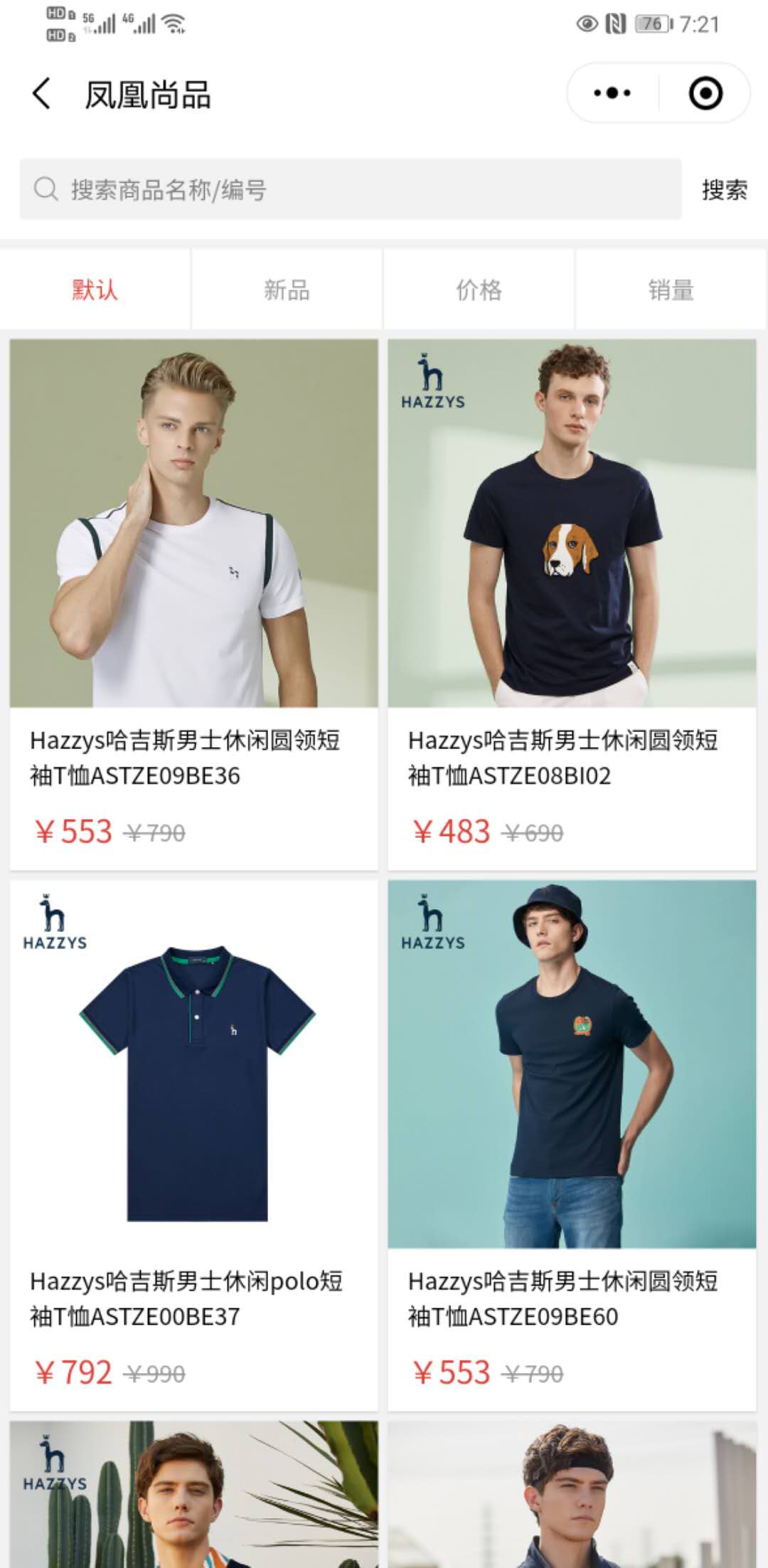
Task: Open product ASTZE09BE36 white T-shirt
Action: 193,569
